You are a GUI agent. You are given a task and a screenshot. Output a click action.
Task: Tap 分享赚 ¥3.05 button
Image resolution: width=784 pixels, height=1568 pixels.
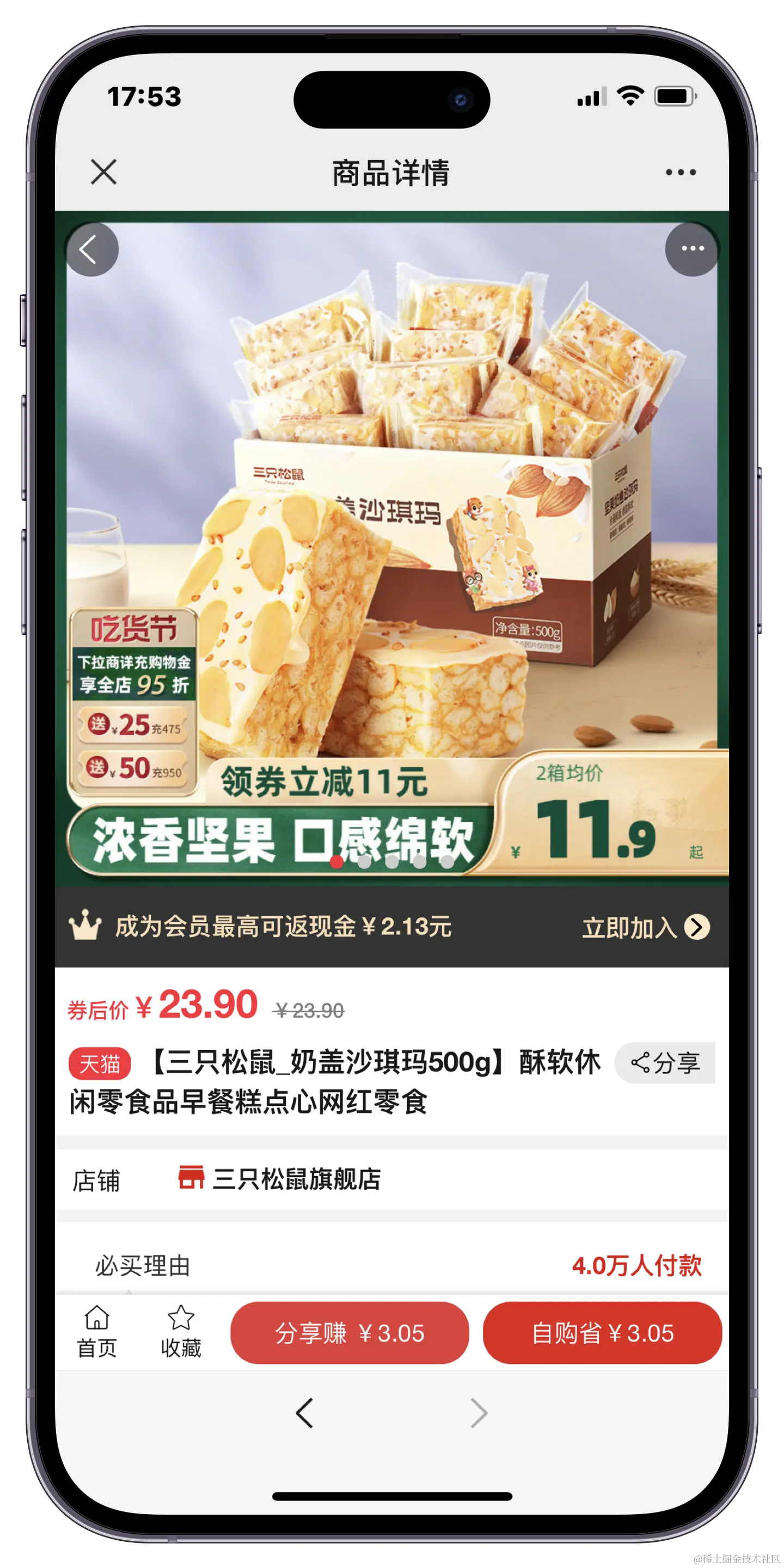pyautogui.click(x=350, y=1333)
